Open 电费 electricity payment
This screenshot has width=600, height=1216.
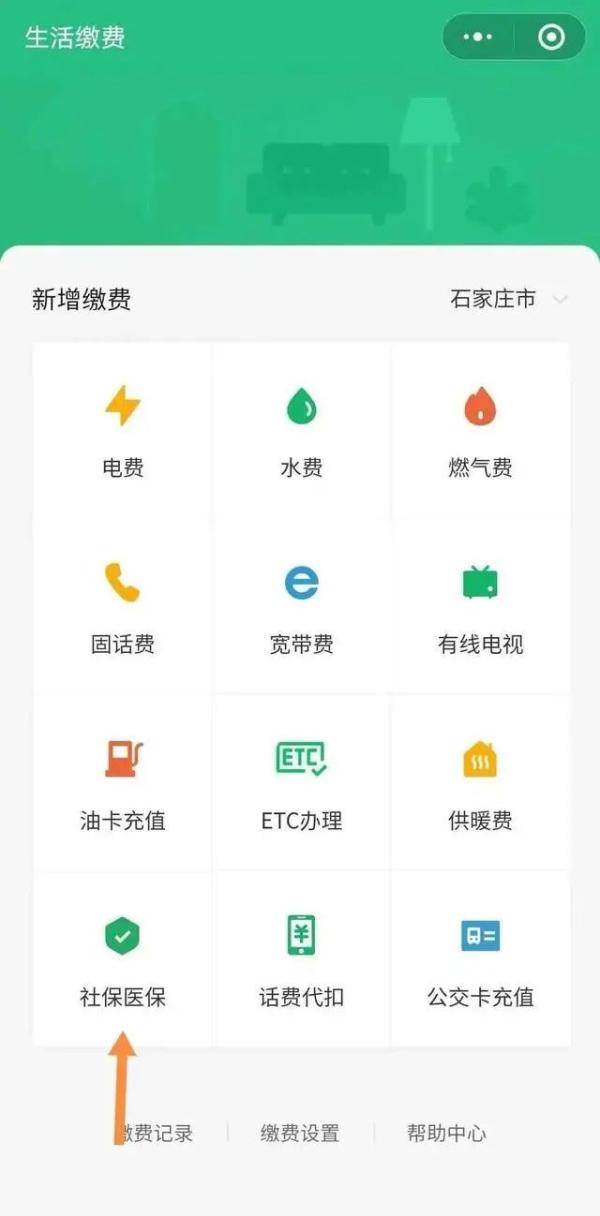[122, 430]
